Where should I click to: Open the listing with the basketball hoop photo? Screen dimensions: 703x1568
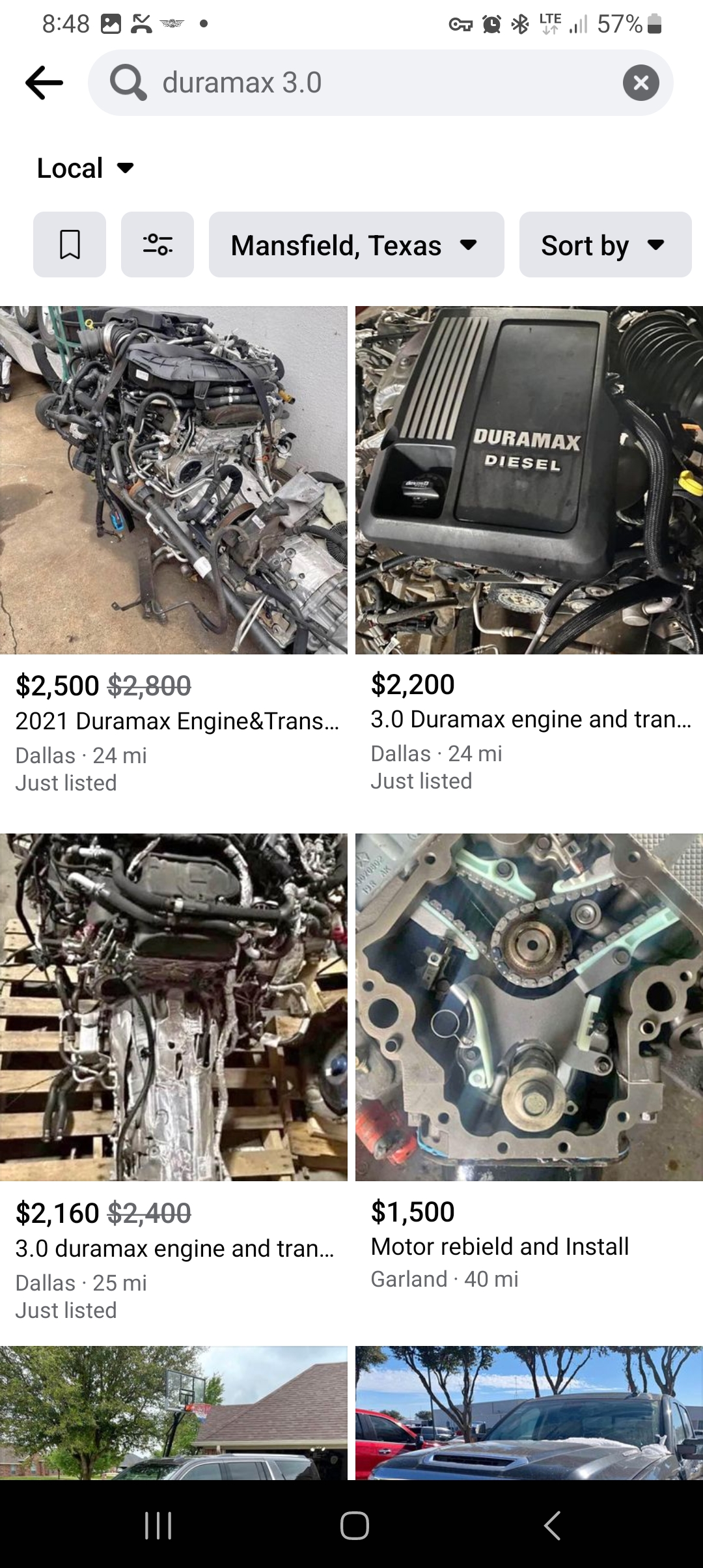(174, 1413)
